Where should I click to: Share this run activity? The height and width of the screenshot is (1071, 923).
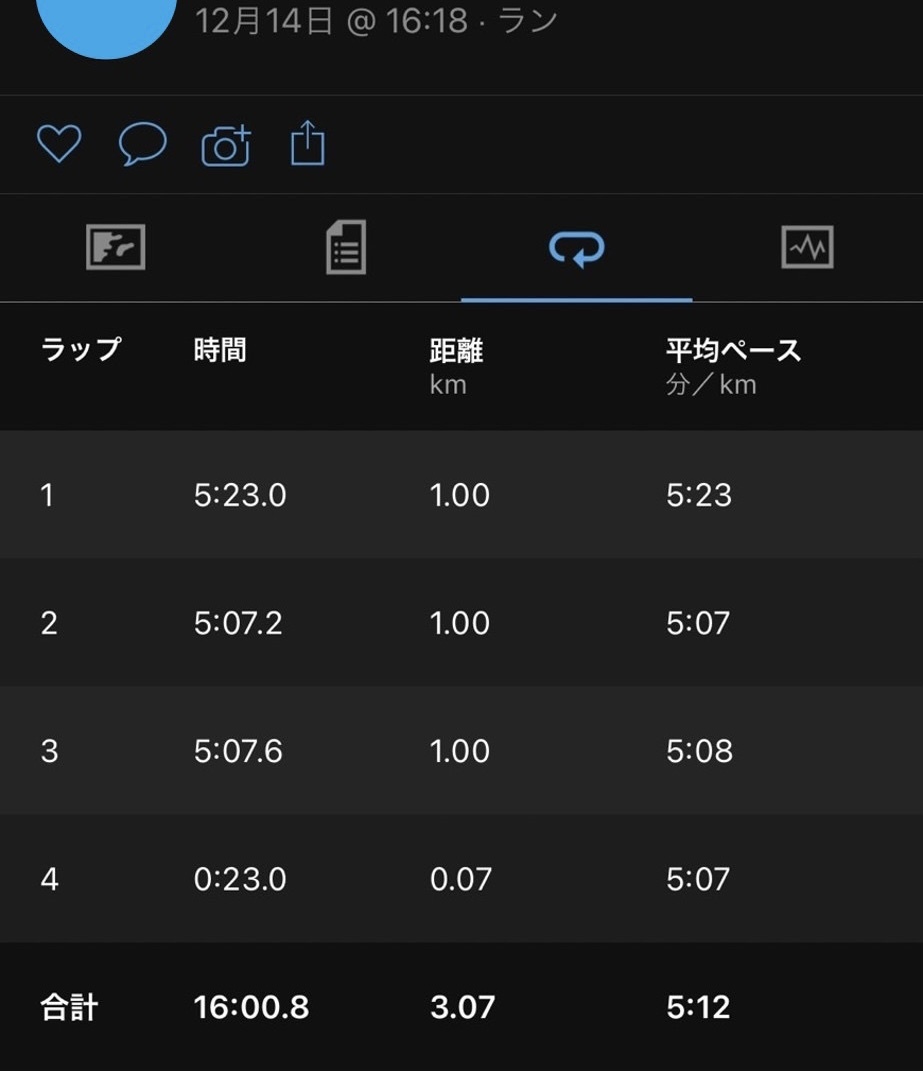[308, 143]
